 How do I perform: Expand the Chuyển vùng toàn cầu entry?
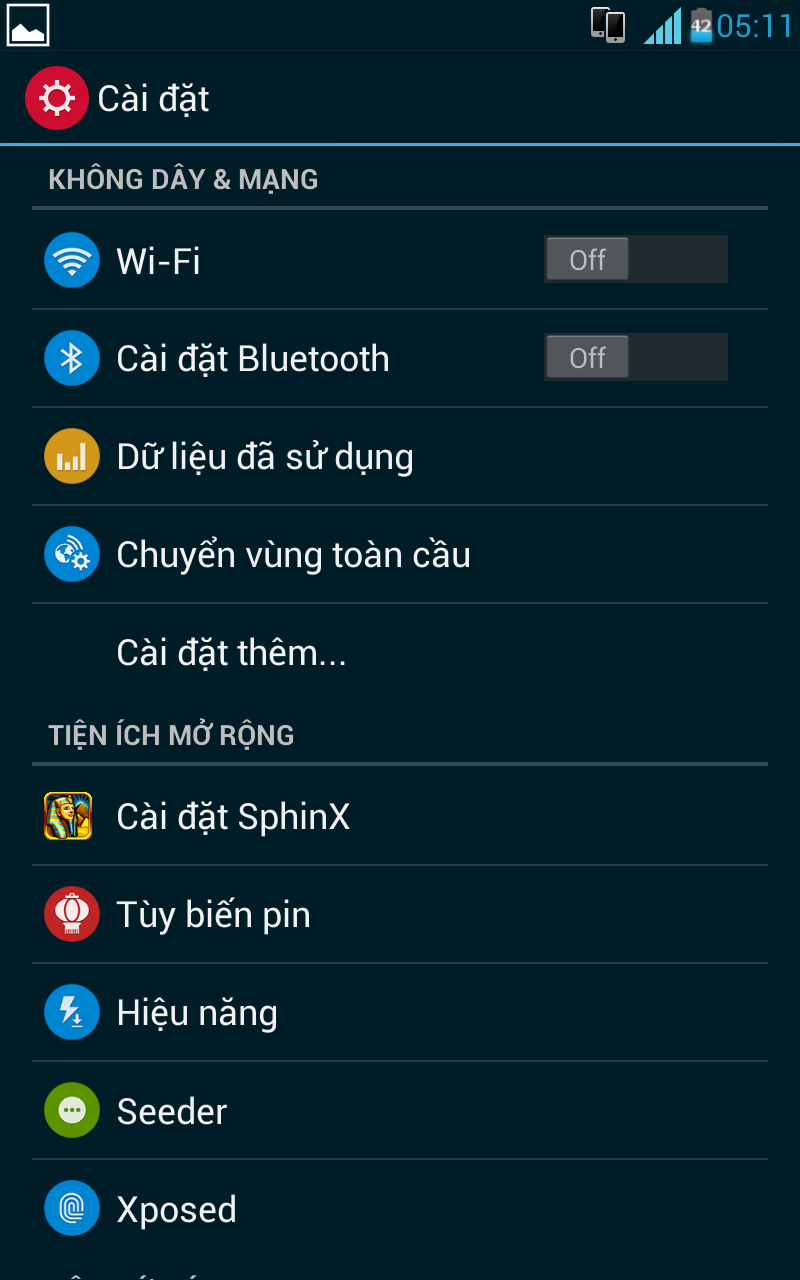[293, 553]
